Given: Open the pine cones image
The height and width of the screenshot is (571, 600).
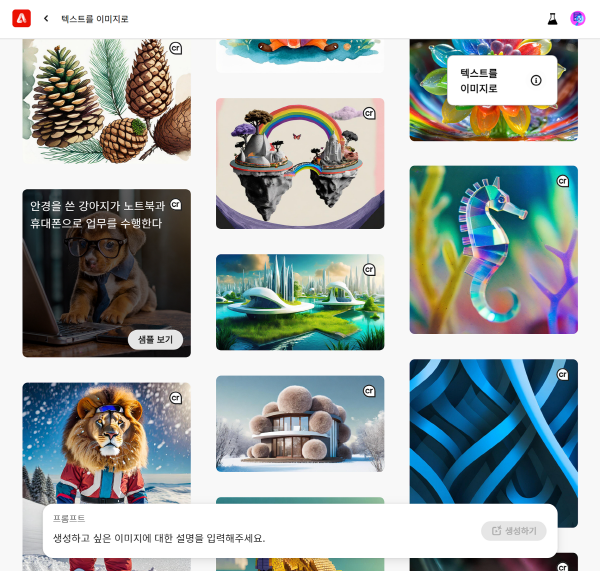Looking at the screenshot, I should (106, 100).
